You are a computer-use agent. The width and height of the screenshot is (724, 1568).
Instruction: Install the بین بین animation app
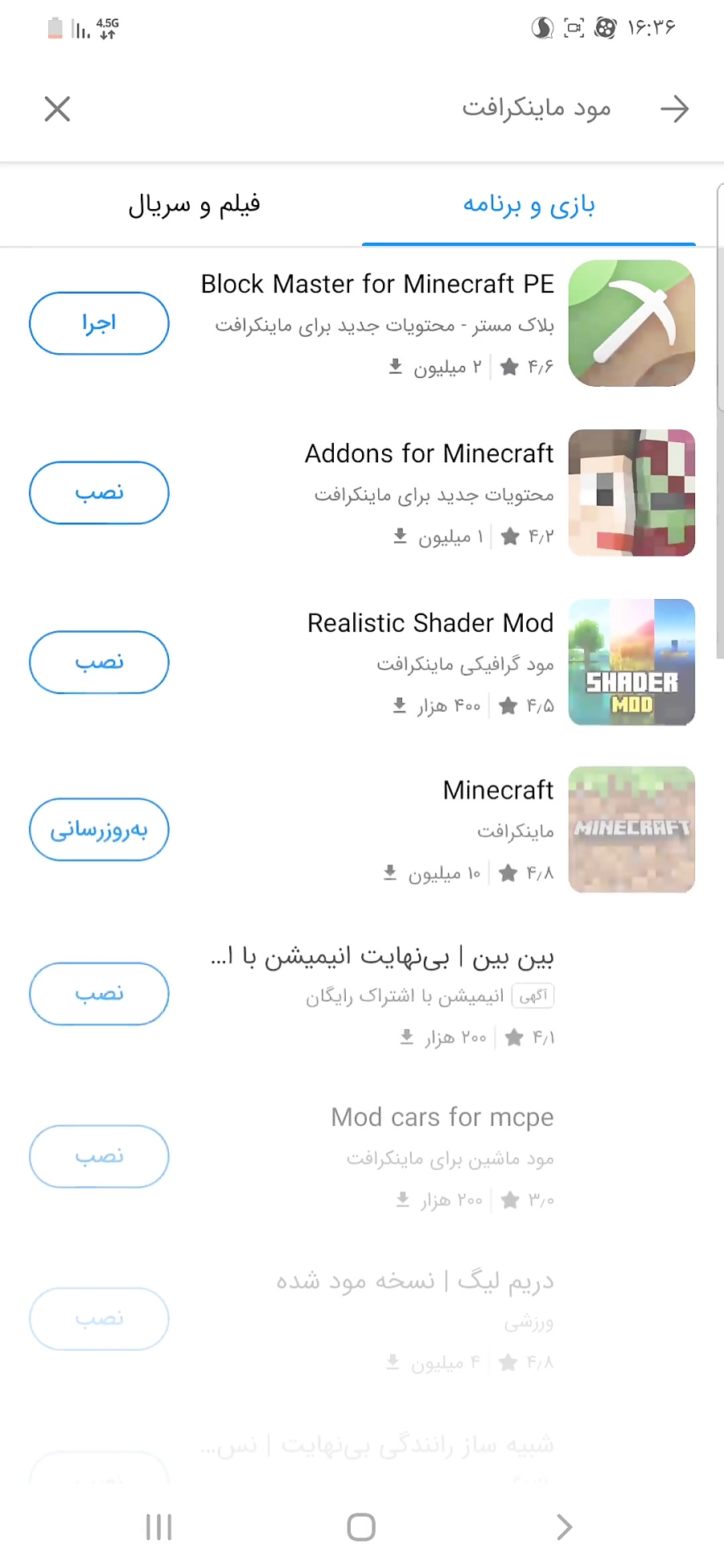[x=99, y=994]
